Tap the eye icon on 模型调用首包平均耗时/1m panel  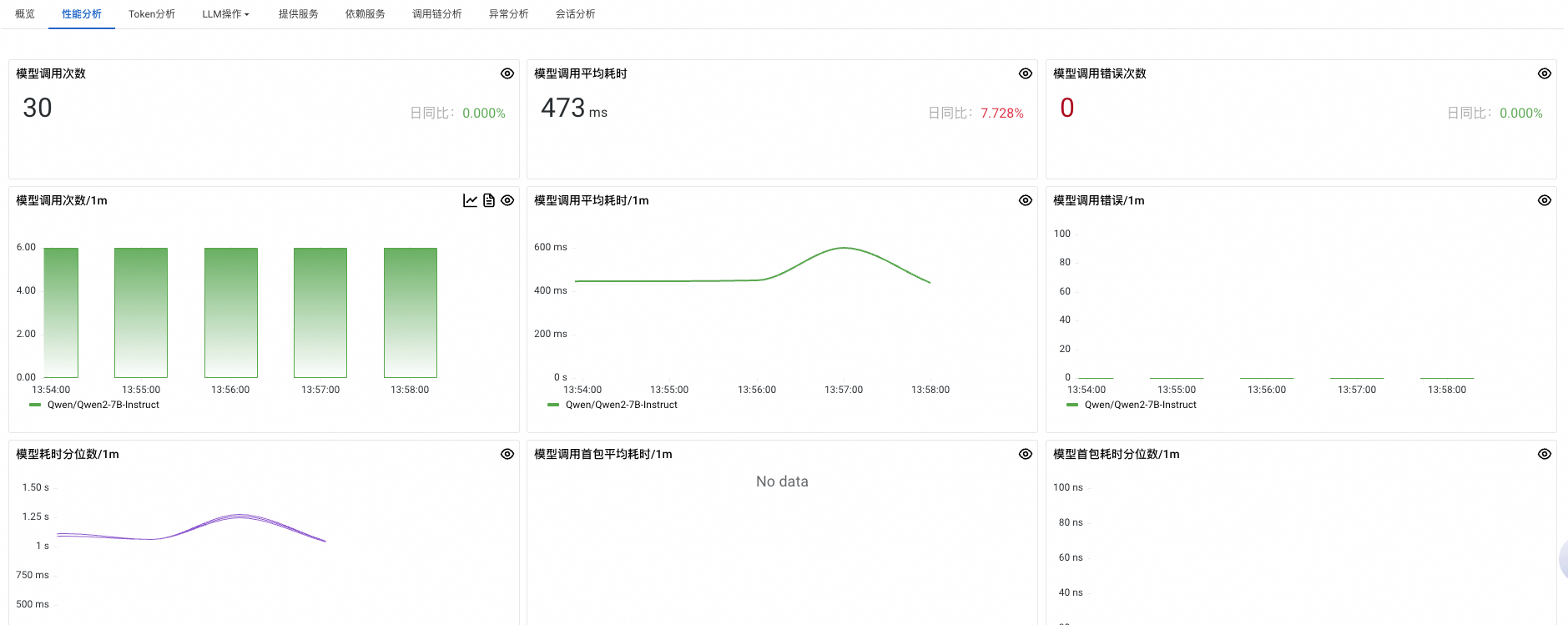1026,454
